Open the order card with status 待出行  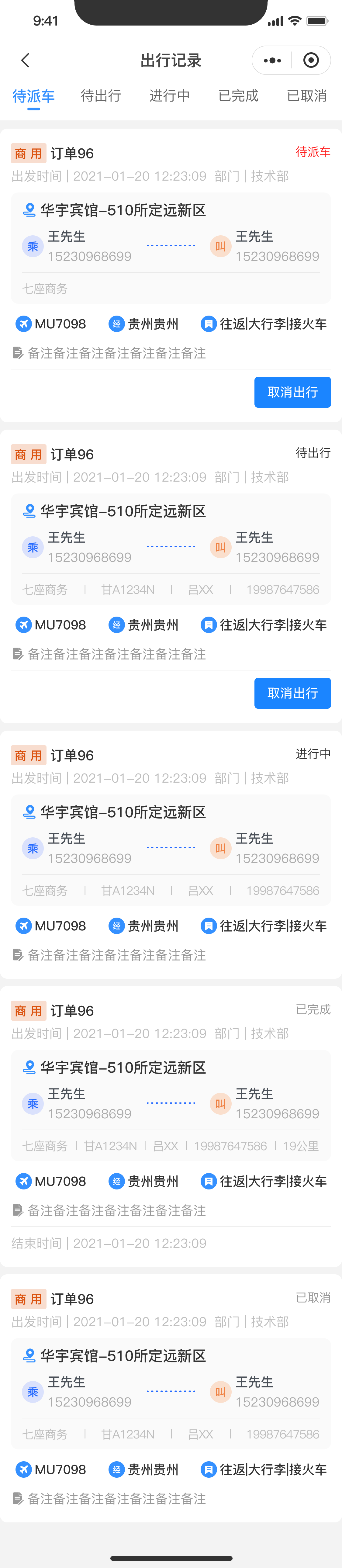click(x=171, y=548)
